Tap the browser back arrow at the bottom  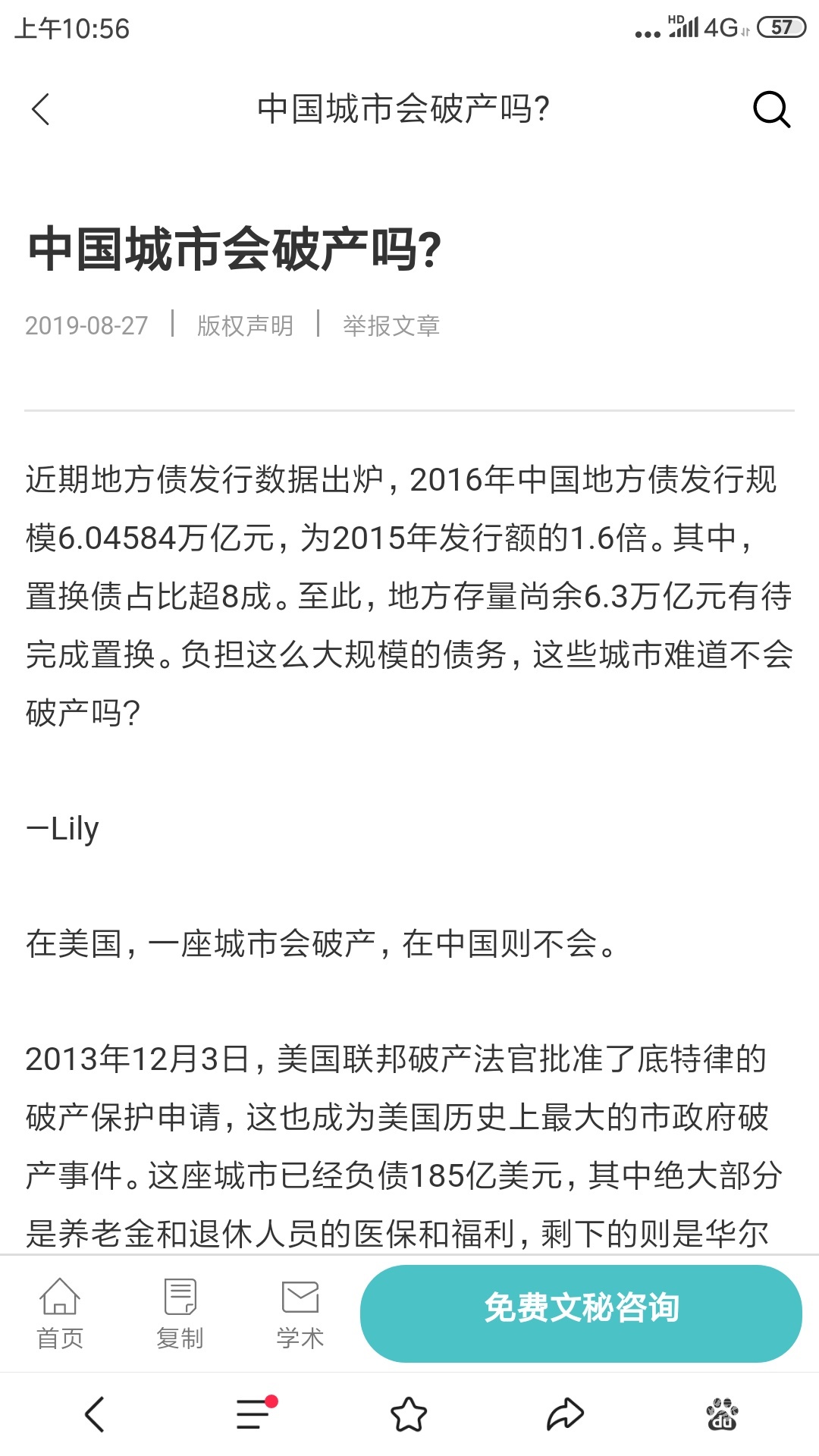pos(95,1414)
